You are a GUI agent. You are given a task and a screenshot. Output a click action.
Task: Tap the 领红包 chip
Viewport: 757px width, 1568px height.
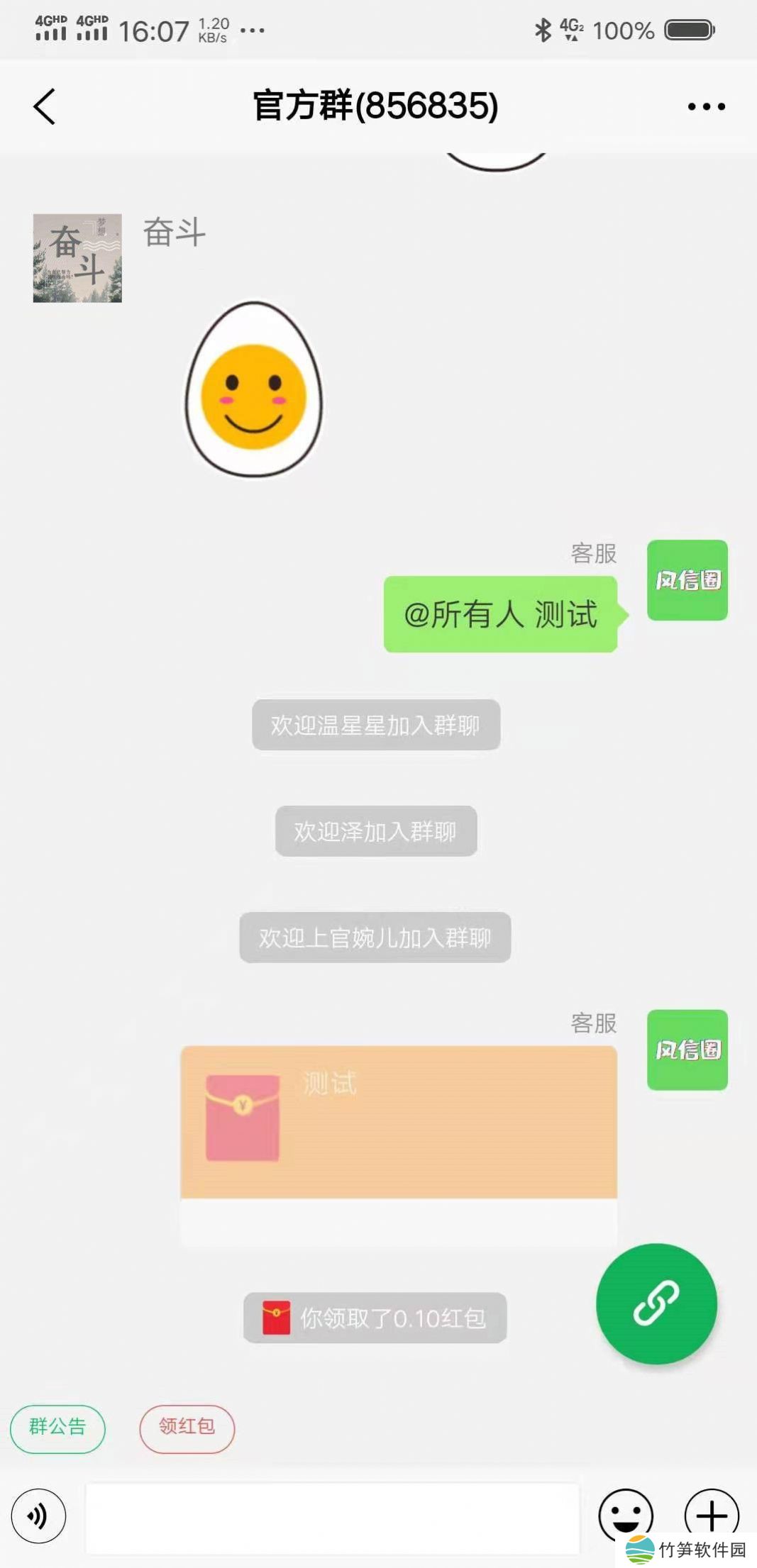coord(187,1428)
